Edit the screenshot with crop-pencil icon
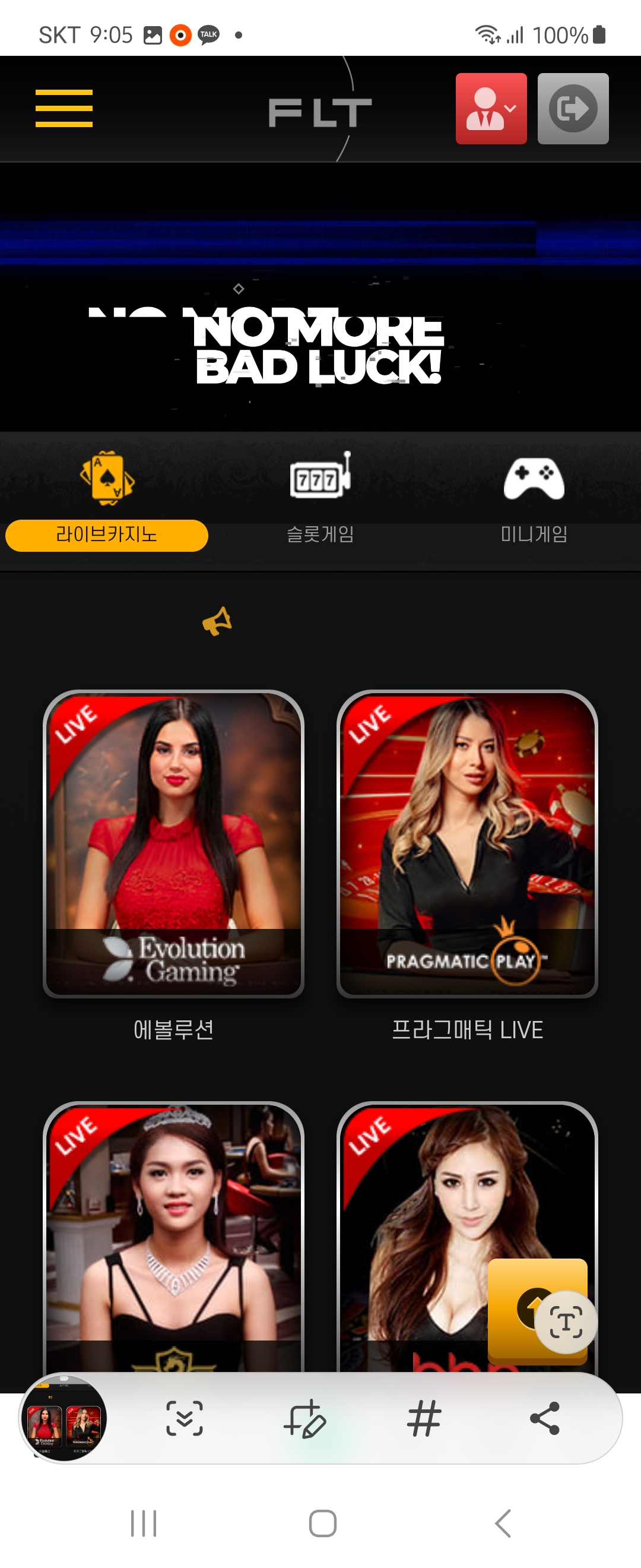641x1568 pixels. [x=304, y=1418]
